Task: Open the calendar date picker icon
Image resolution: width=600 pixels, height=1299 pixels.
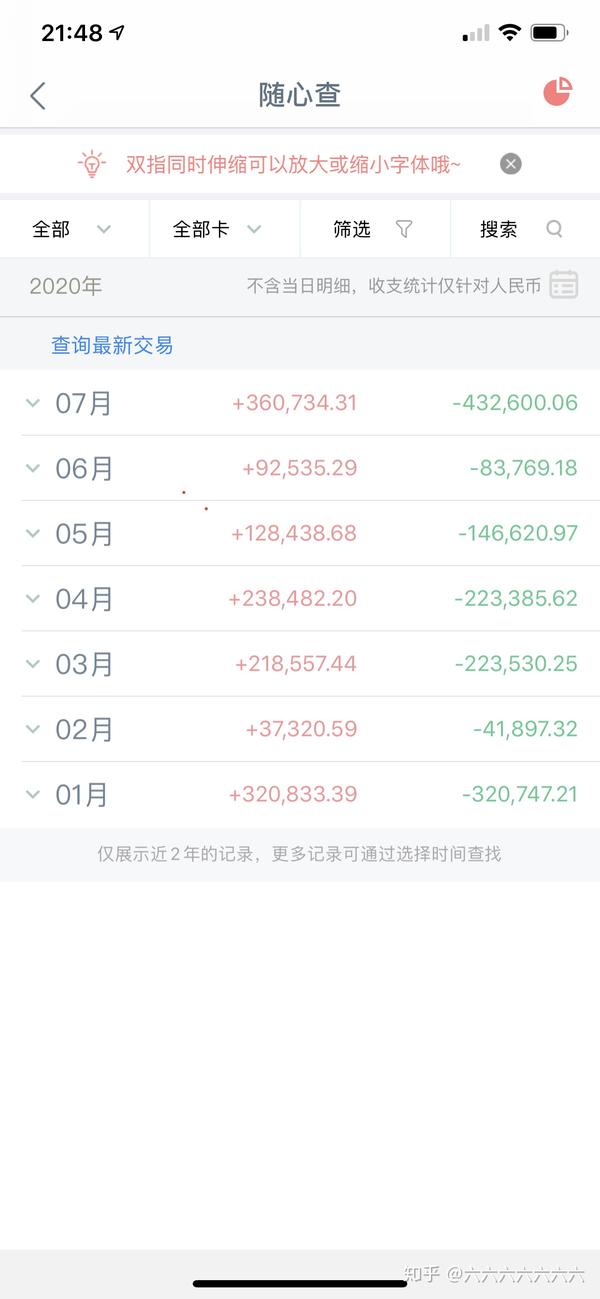Action: [x=564, y=285]
